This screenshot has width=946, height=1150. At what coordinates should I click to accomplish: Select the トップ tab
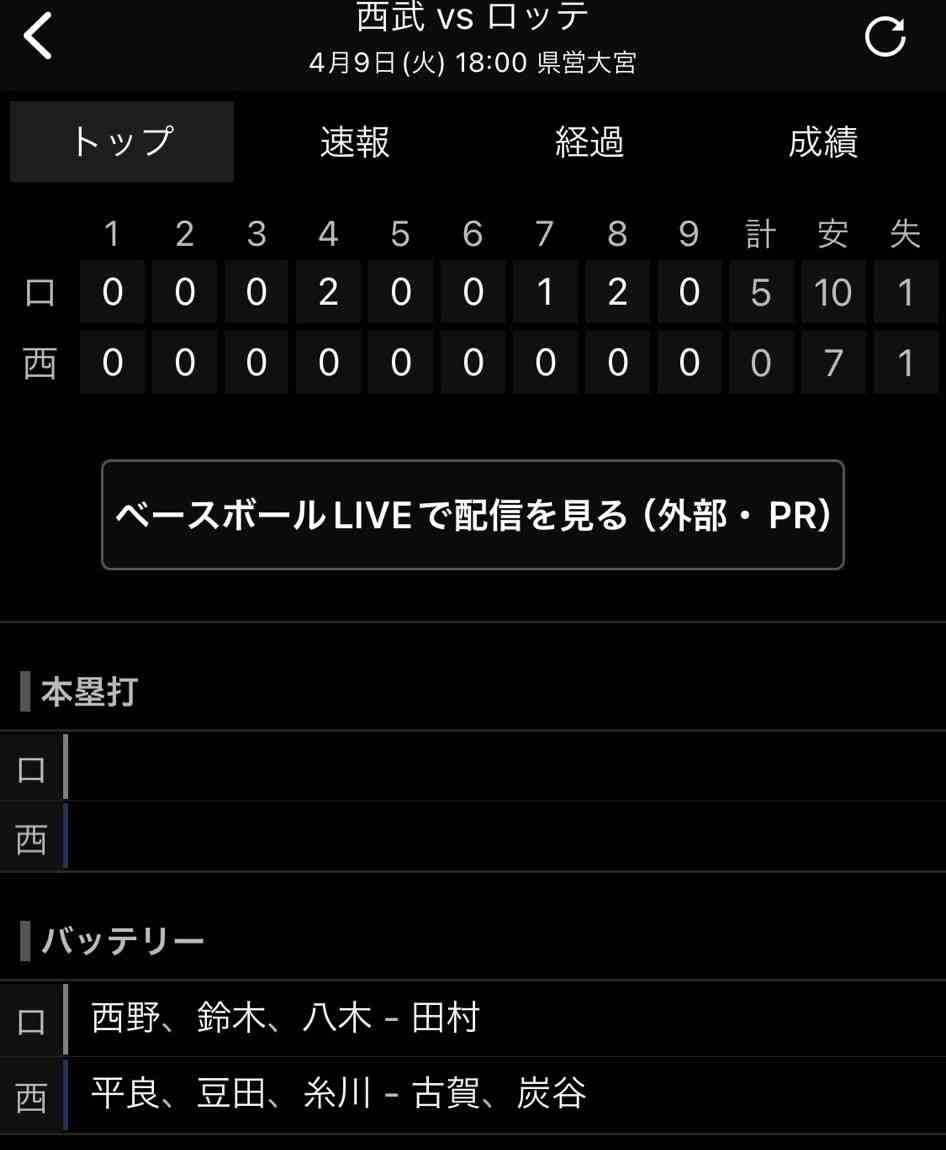122,142
